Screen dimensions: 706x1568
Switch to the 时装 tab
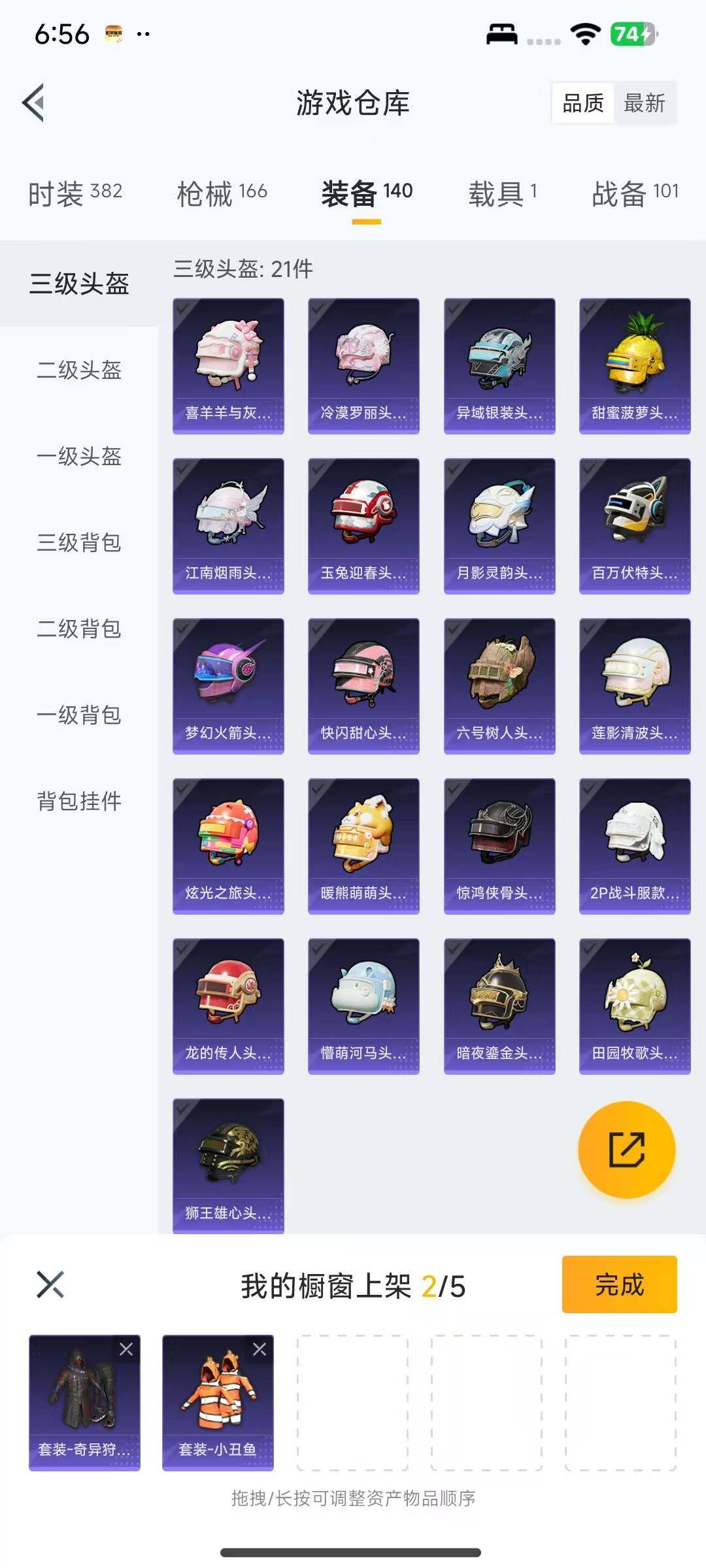pos(75,193)
